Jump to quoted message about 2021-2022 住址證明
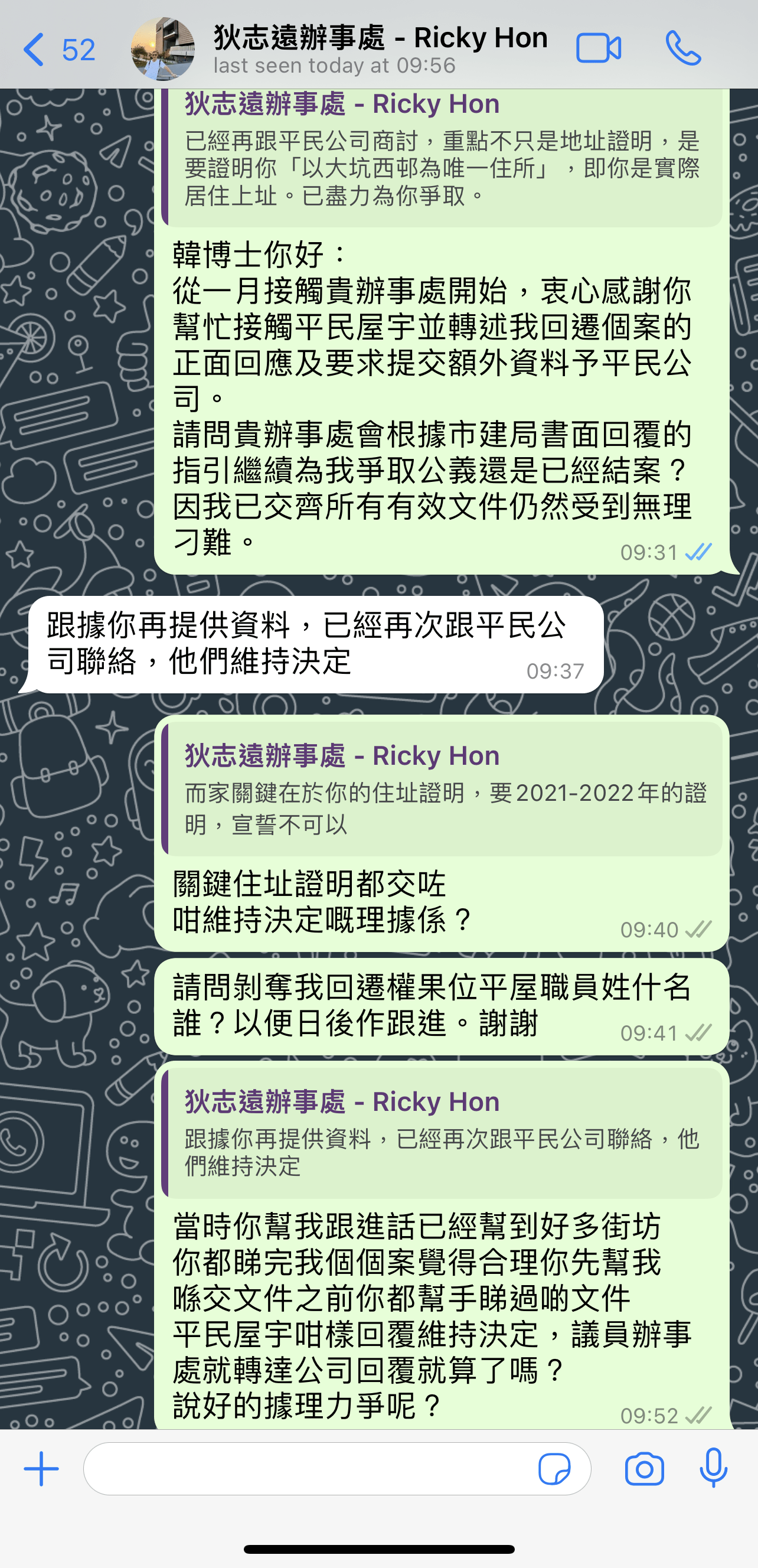The image size is (758, 1568). coord(442,789)
